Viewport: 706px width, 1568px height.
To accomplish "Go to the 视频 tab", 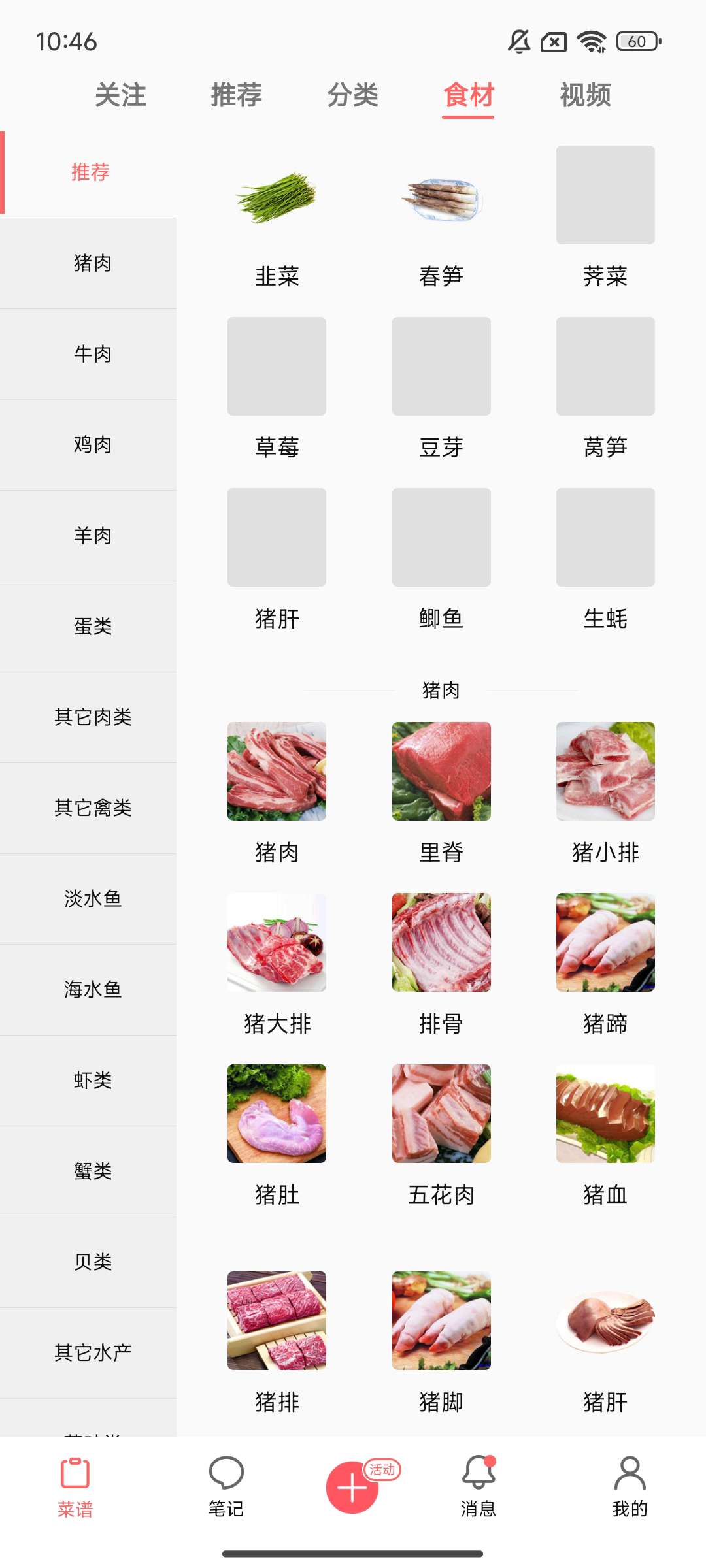I will point(585,95).
